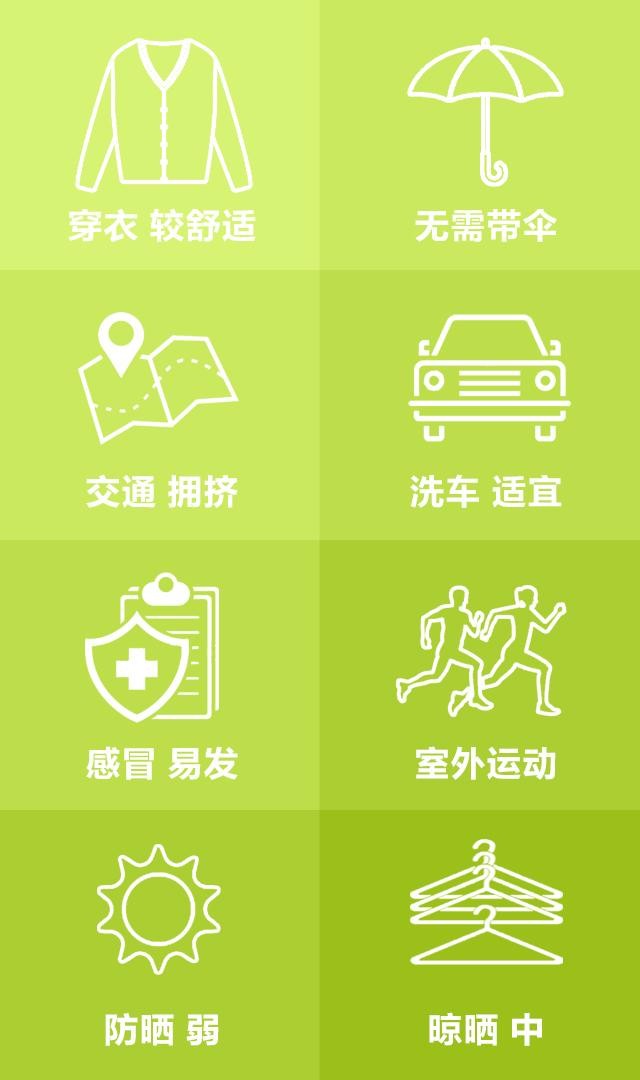Open the 室外运动 outdoor exercise tile
640x1080 pixels.
coord(480,675)
